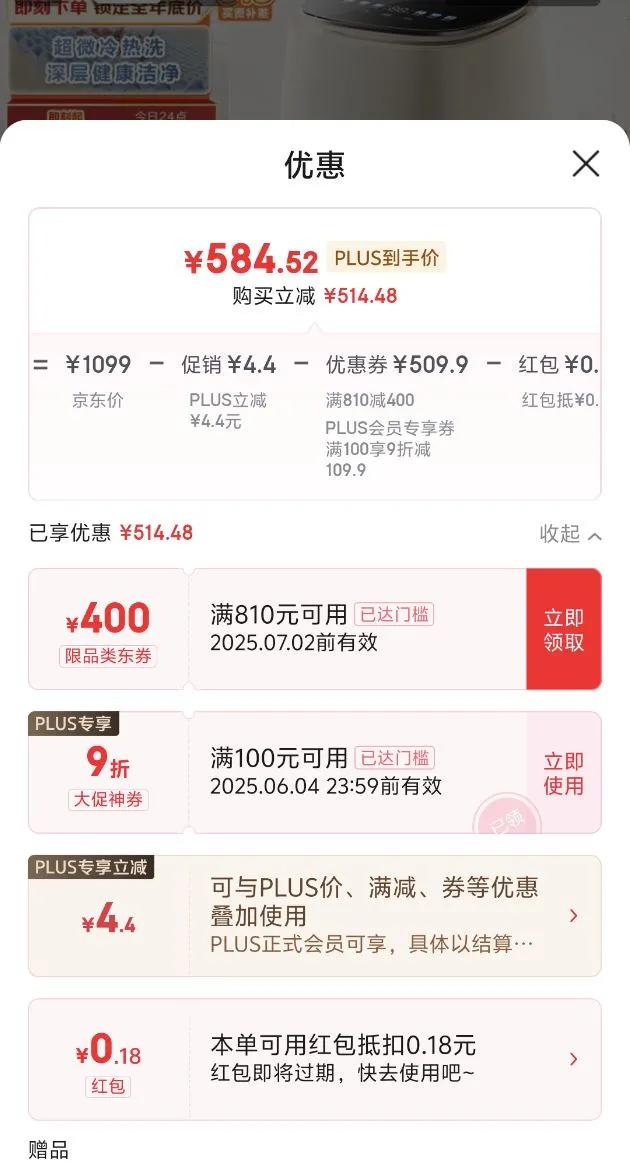The image size is (630, 1163).
Task: Open PLUS专享立减 ¥4.4 details
Action: pos(315,916)
